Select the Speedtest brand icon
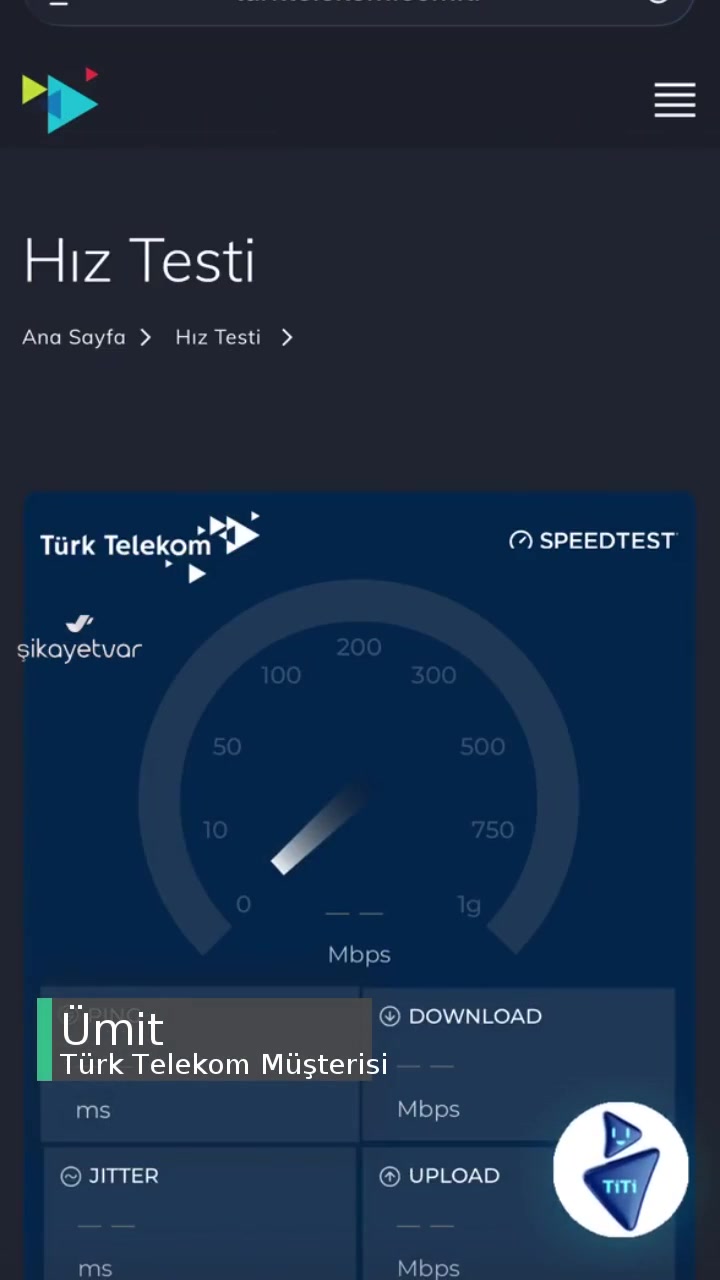720x1280 pixels. [x=521, y=540]
